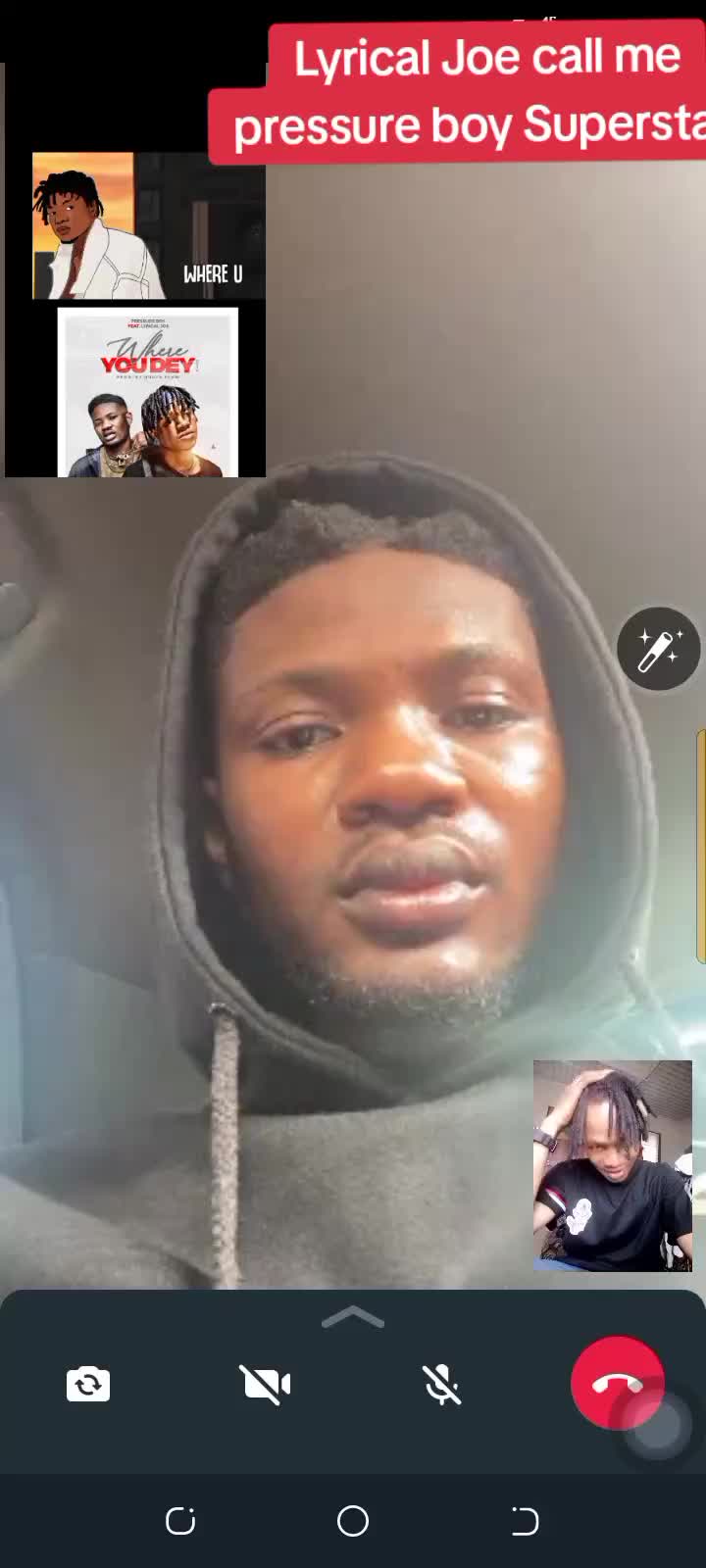Toggle the microphone mute icon

click(441, 1384)
